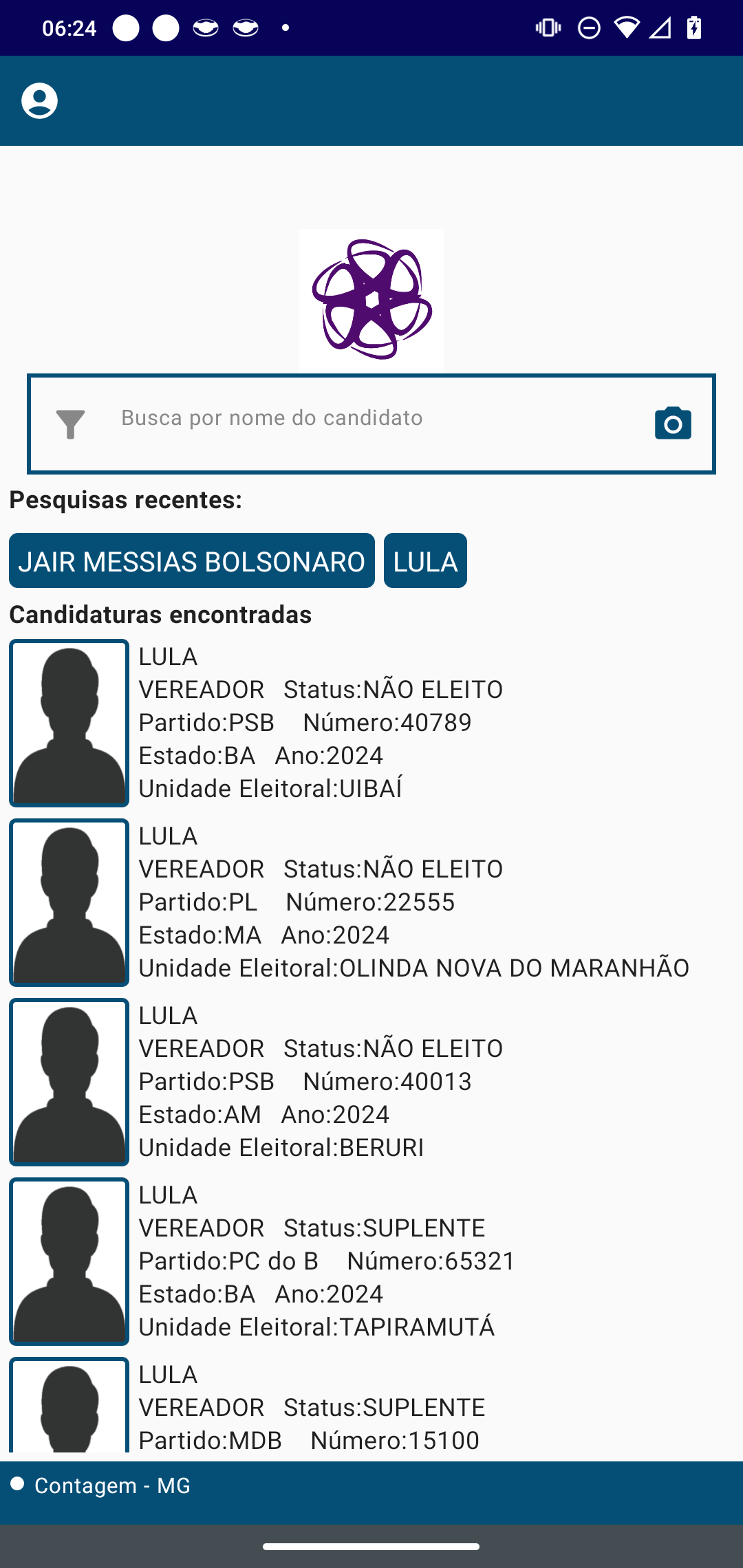This screenshot has width=743, height=1568.
Task: Select the JAIR MESSIAS BOLSONARO recent search chip
Action: (191, 560)
